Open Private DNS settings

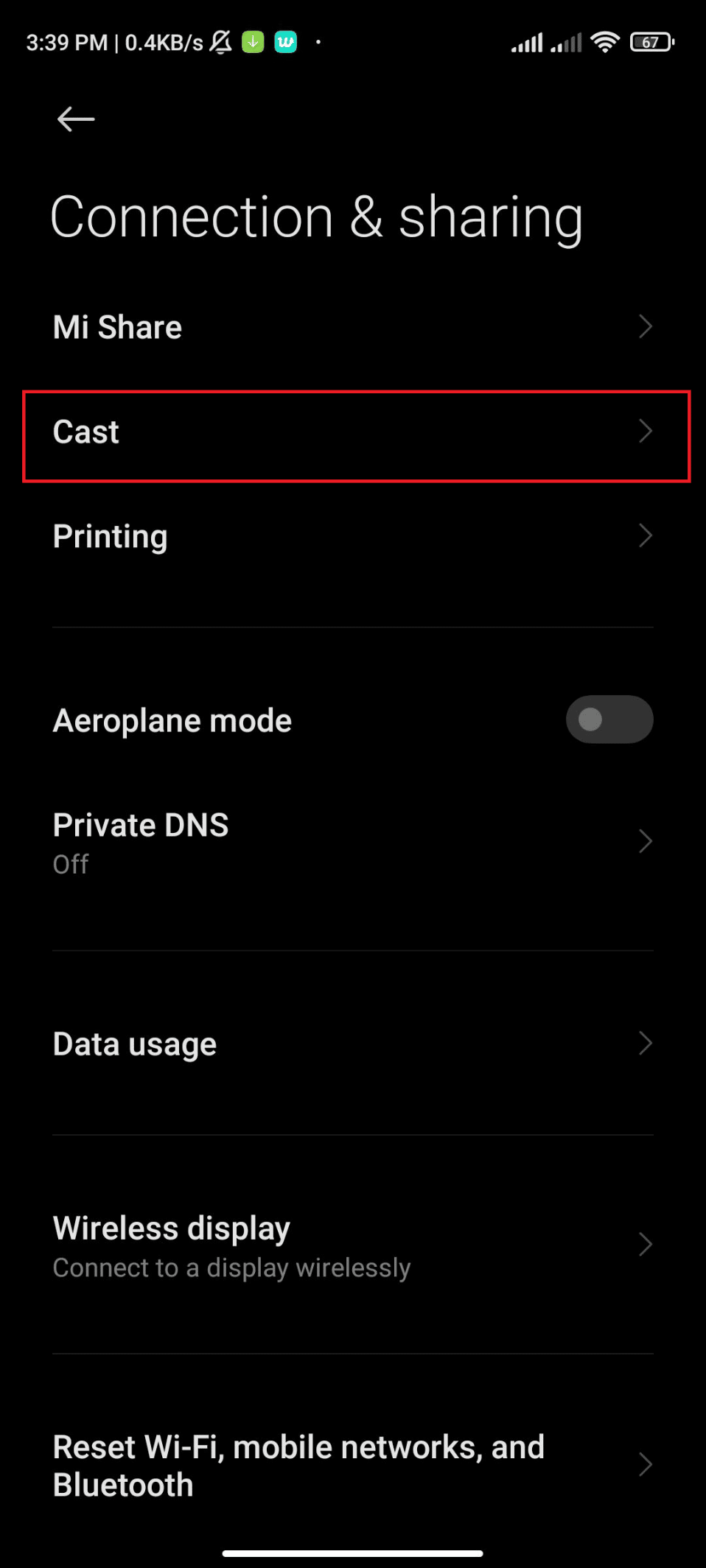click(x=352, y=842)
